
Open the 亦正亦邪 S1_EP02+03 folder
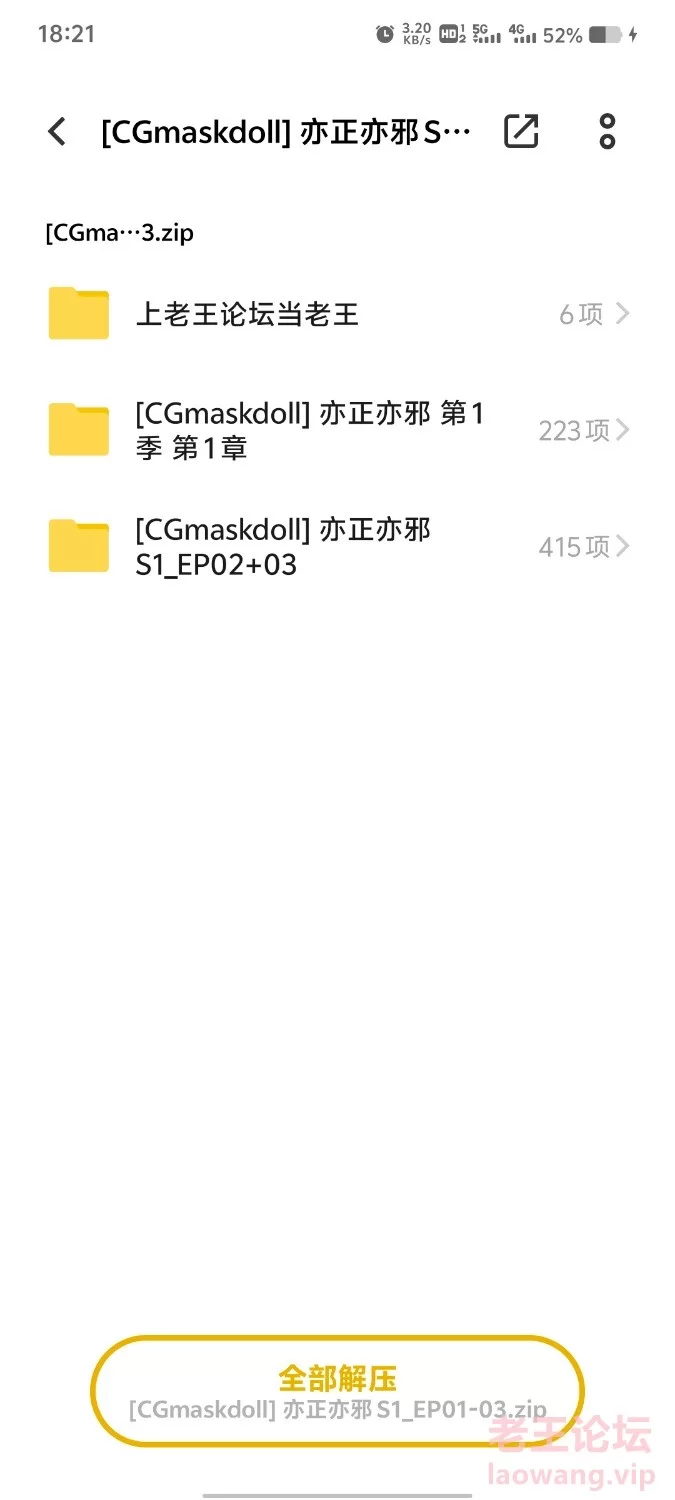338,547
